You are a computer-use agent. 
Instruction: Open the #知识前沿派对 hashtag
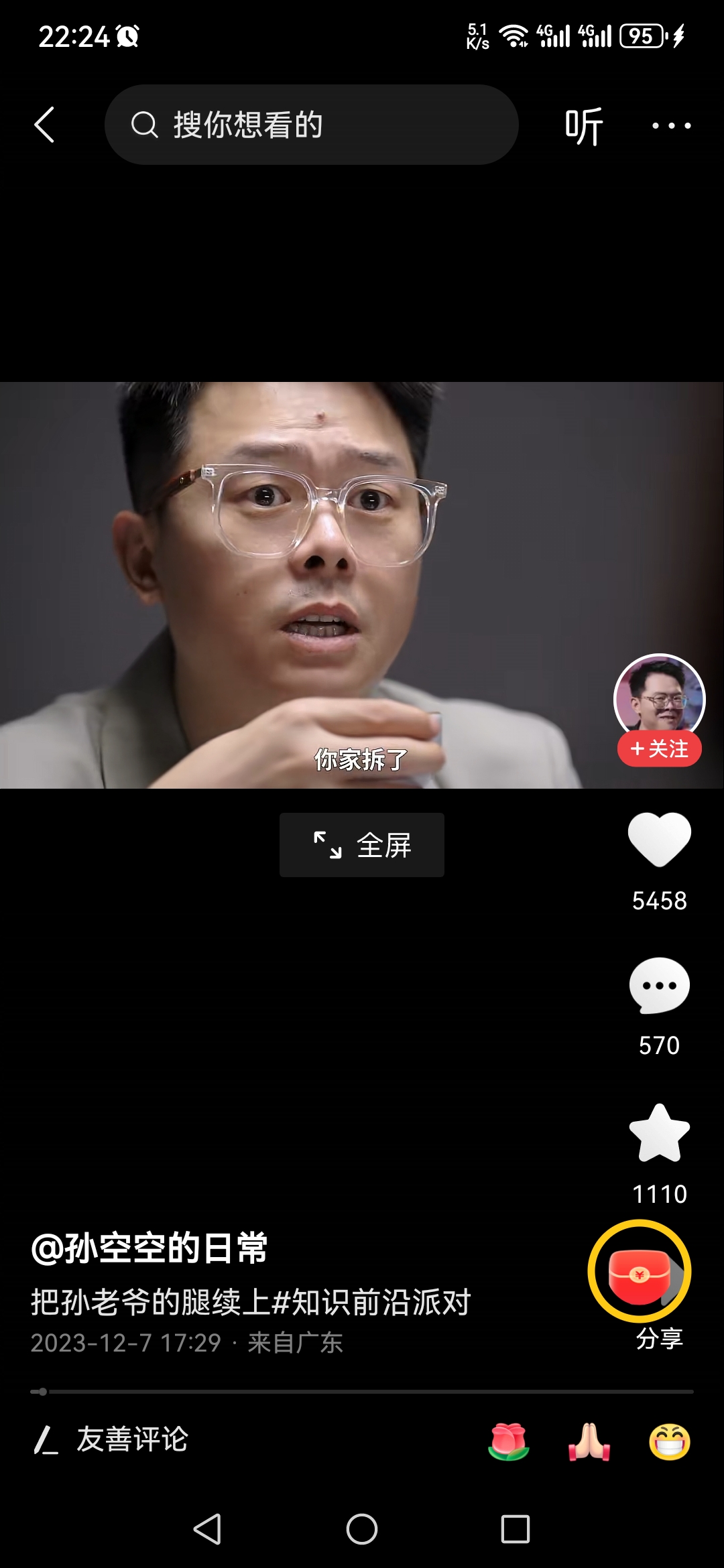pyautogui.click(x=372, y=1302)
